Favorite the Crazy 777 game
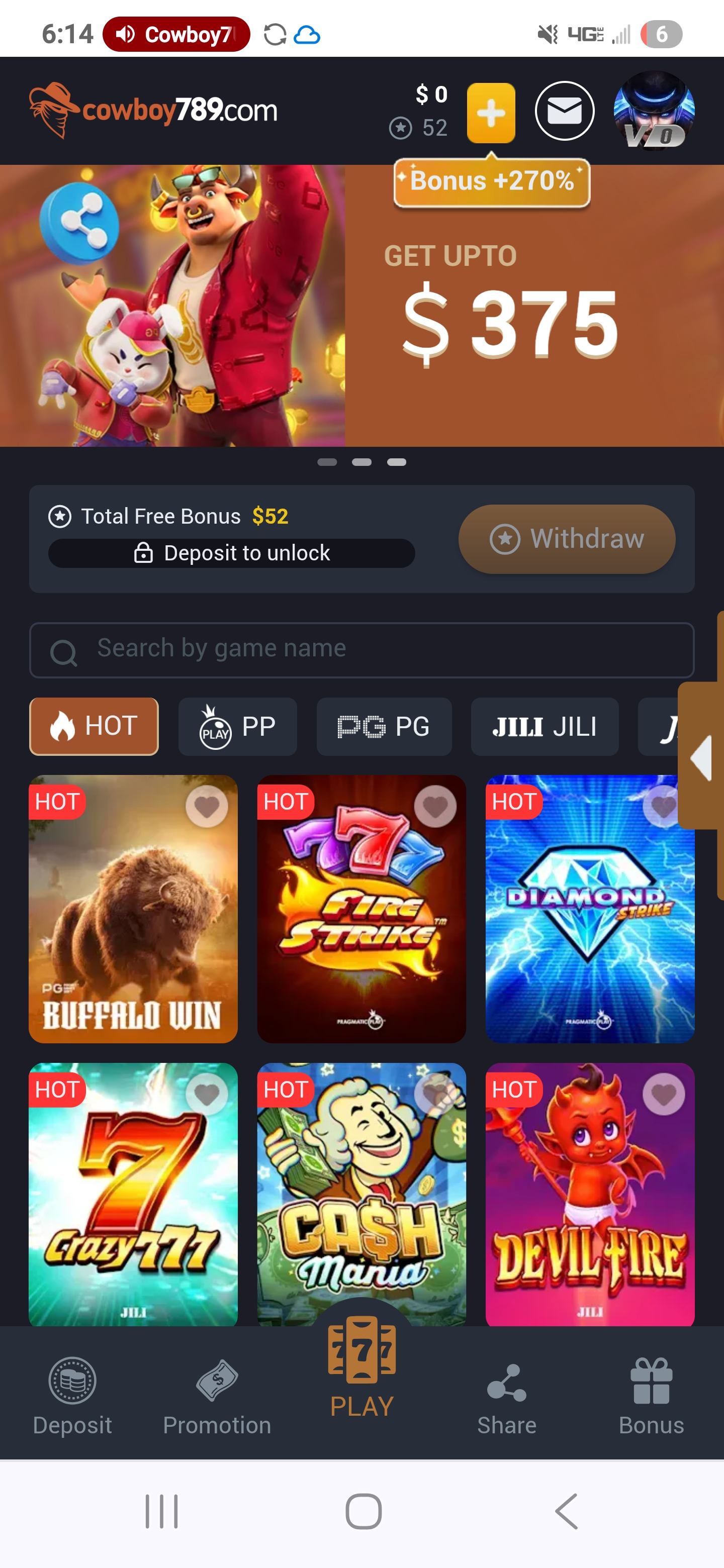This screenshot has height=1568, width=724. coord(207,1095)
